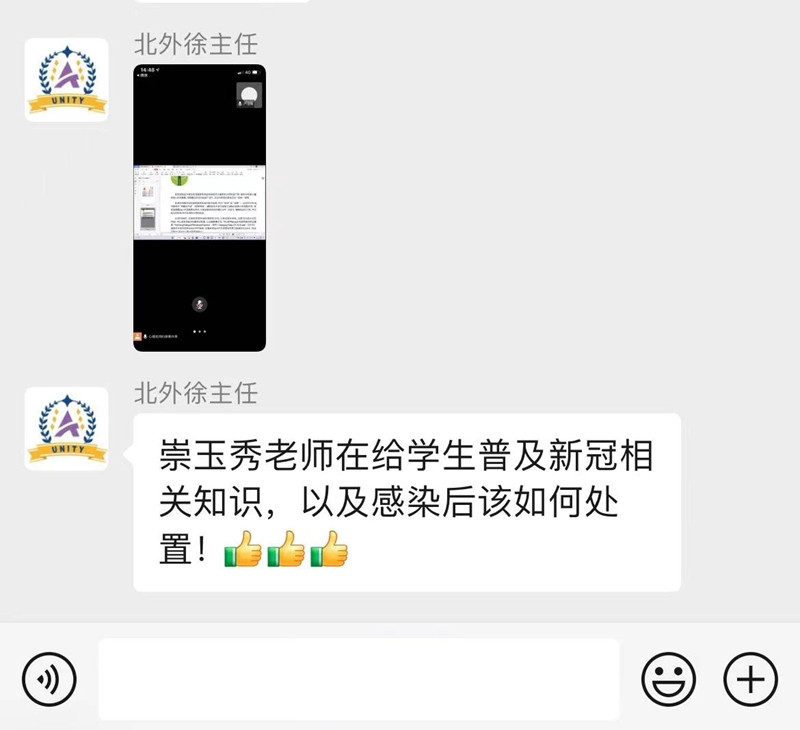800x730 pixels.
Task: Open the shared screenshot image in chat
Action: point(200,208)
